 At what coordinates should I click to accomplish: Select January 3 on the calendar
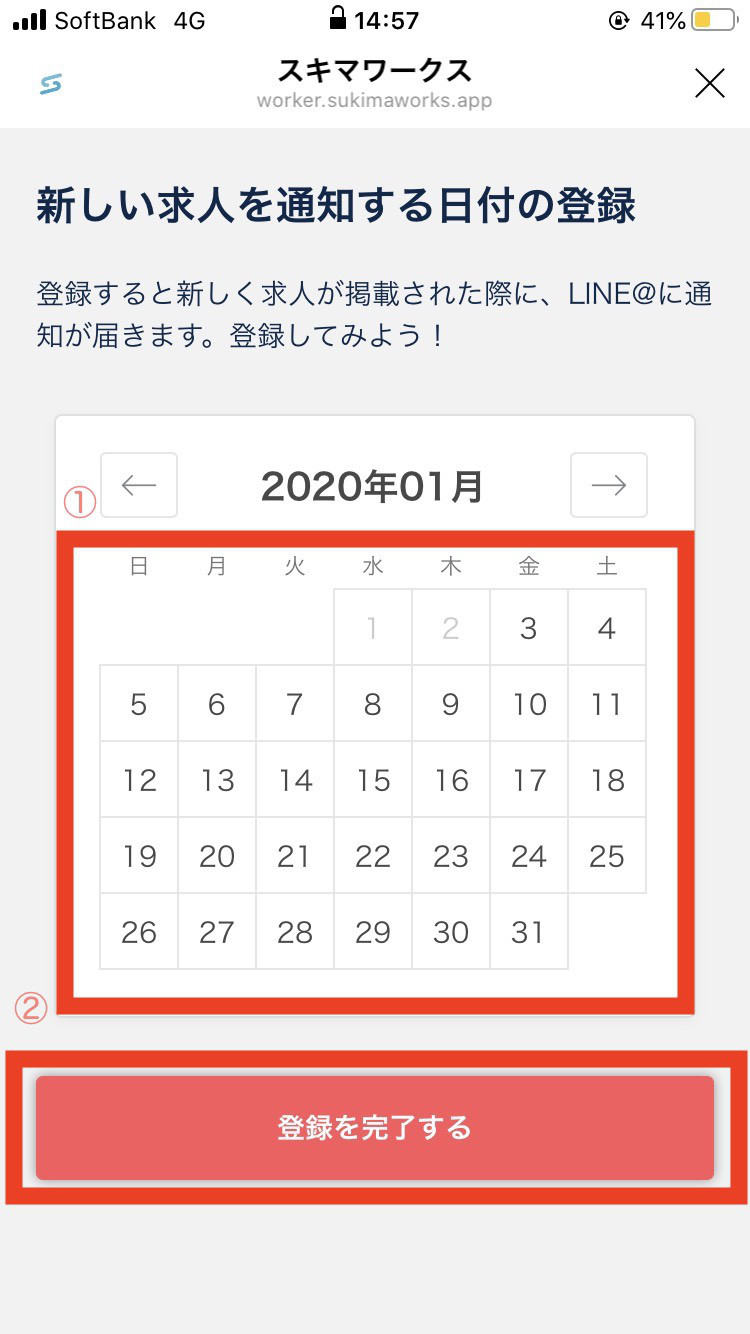pos(529,628)
